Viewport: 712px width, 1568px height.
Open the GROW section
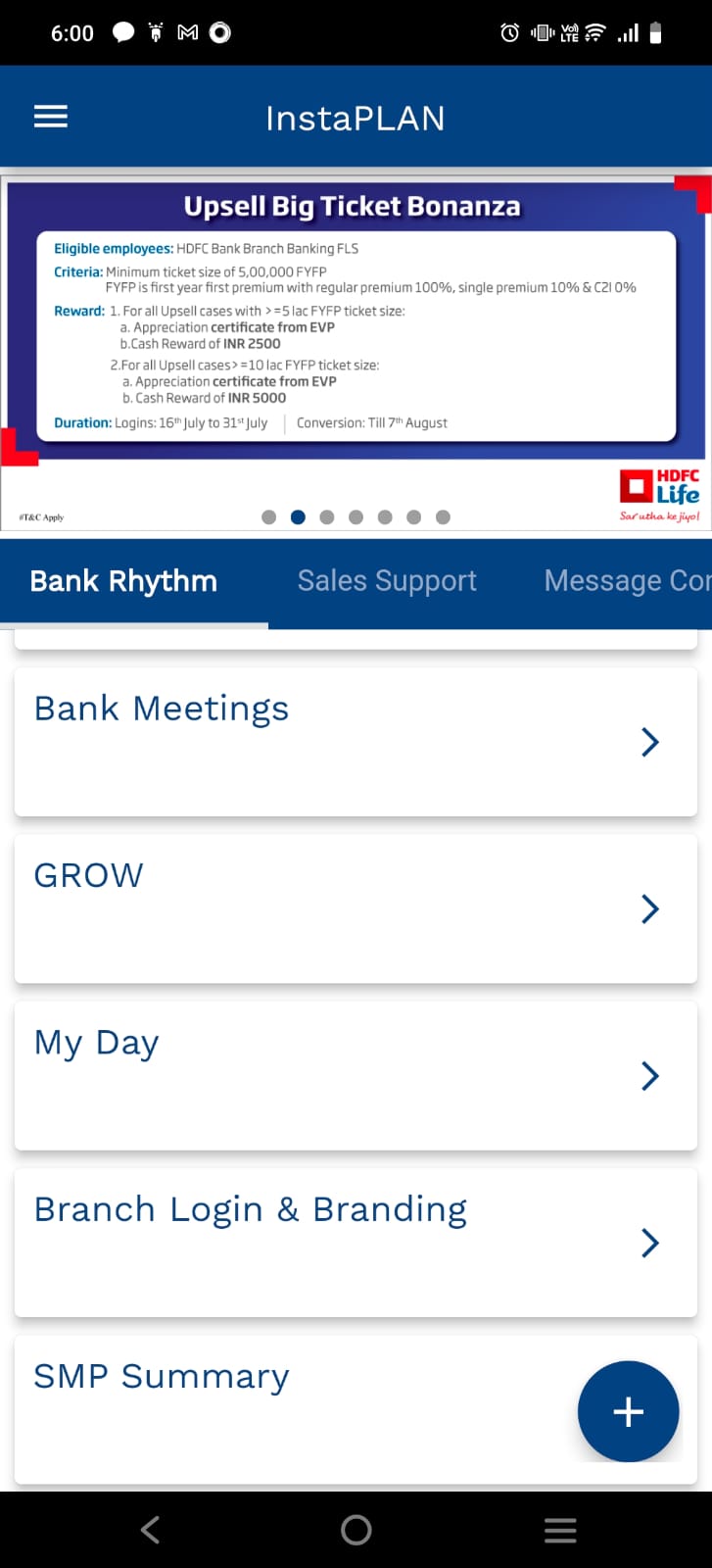[356, 908]
